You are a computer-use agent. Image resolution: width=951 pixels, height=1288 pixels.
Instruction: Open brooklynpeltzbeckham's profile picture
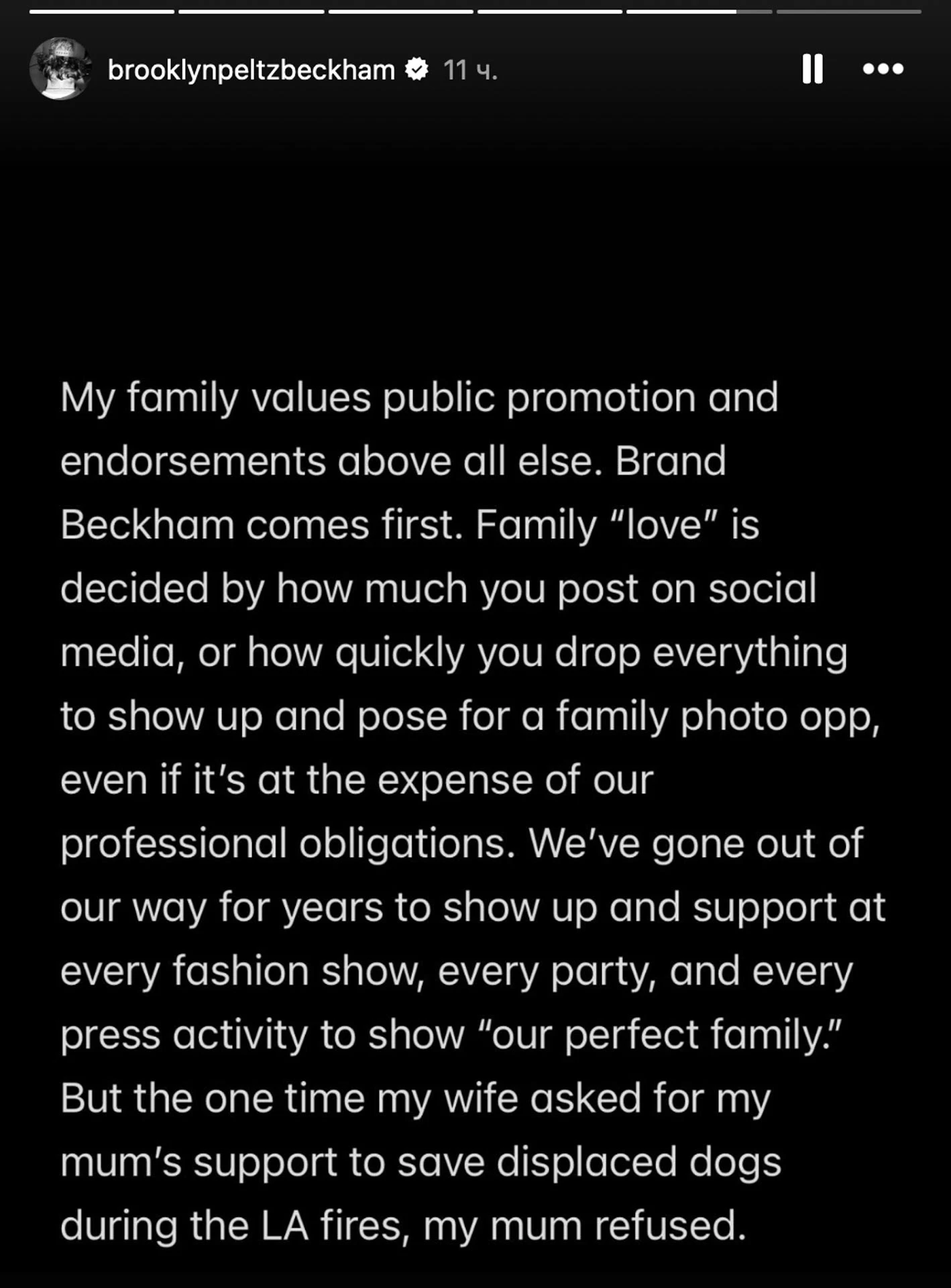(60, 69)
